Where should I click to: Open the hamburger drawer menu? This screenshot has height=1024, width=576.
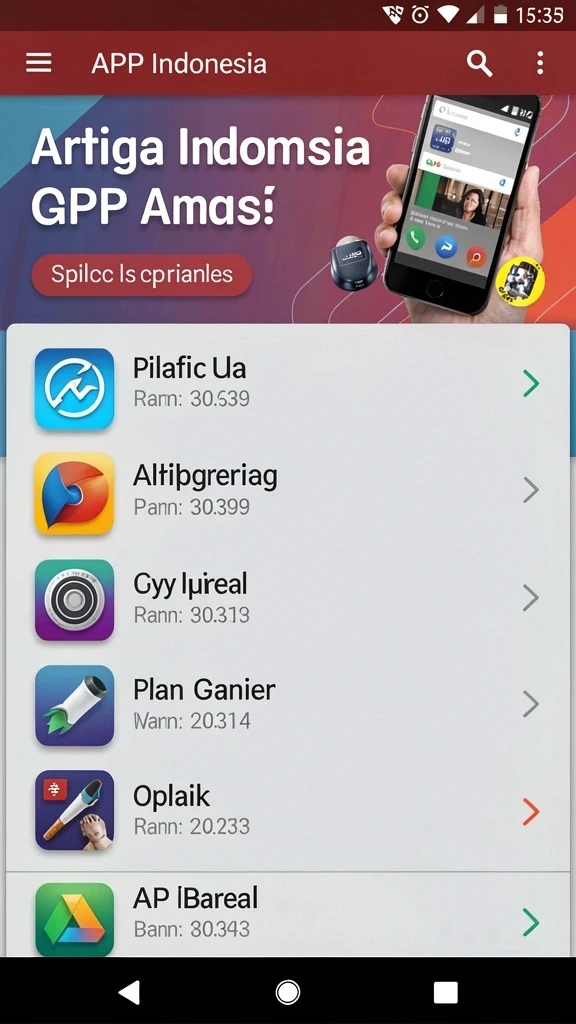39,63
